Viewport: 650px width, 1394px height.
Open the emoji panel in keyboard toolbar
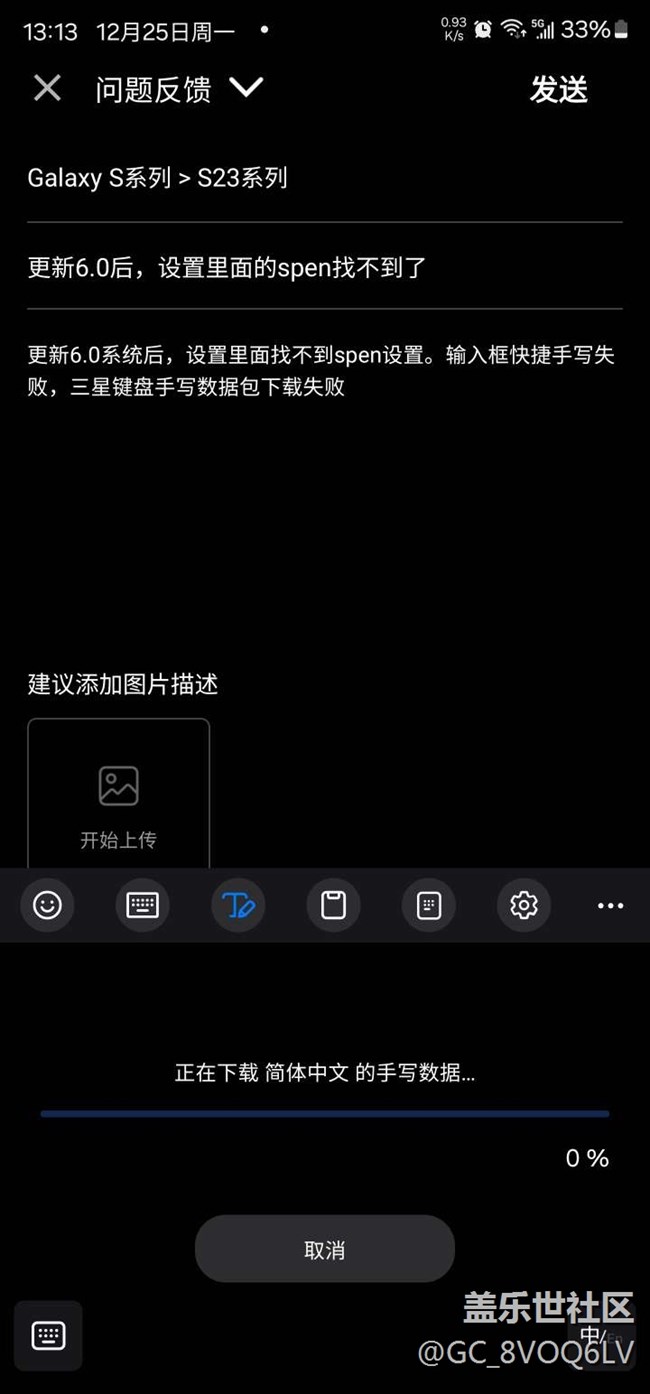47,906
